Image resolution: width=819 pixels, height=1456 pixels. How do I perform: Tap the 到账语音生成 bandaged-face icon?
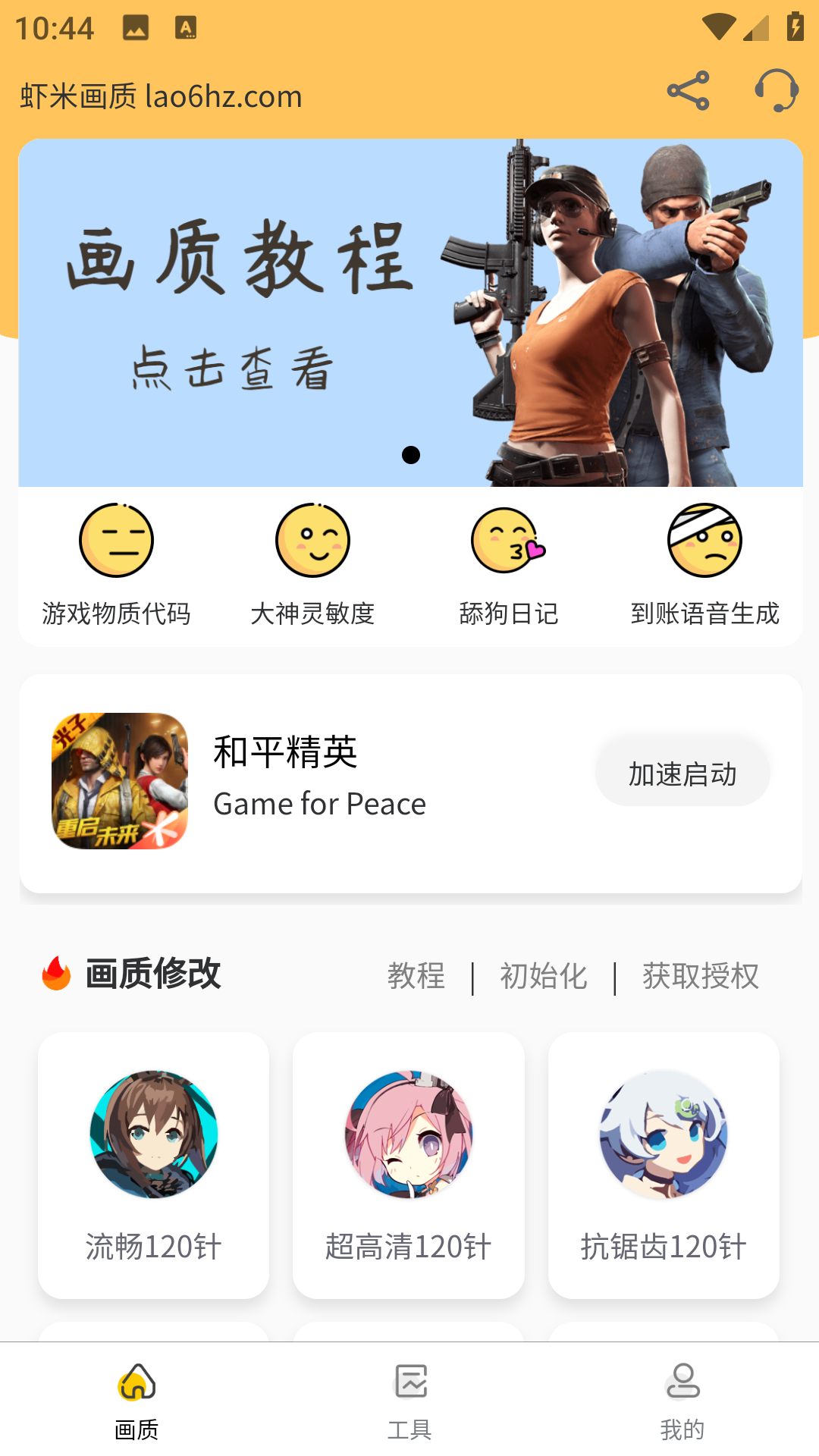[704, 540]
